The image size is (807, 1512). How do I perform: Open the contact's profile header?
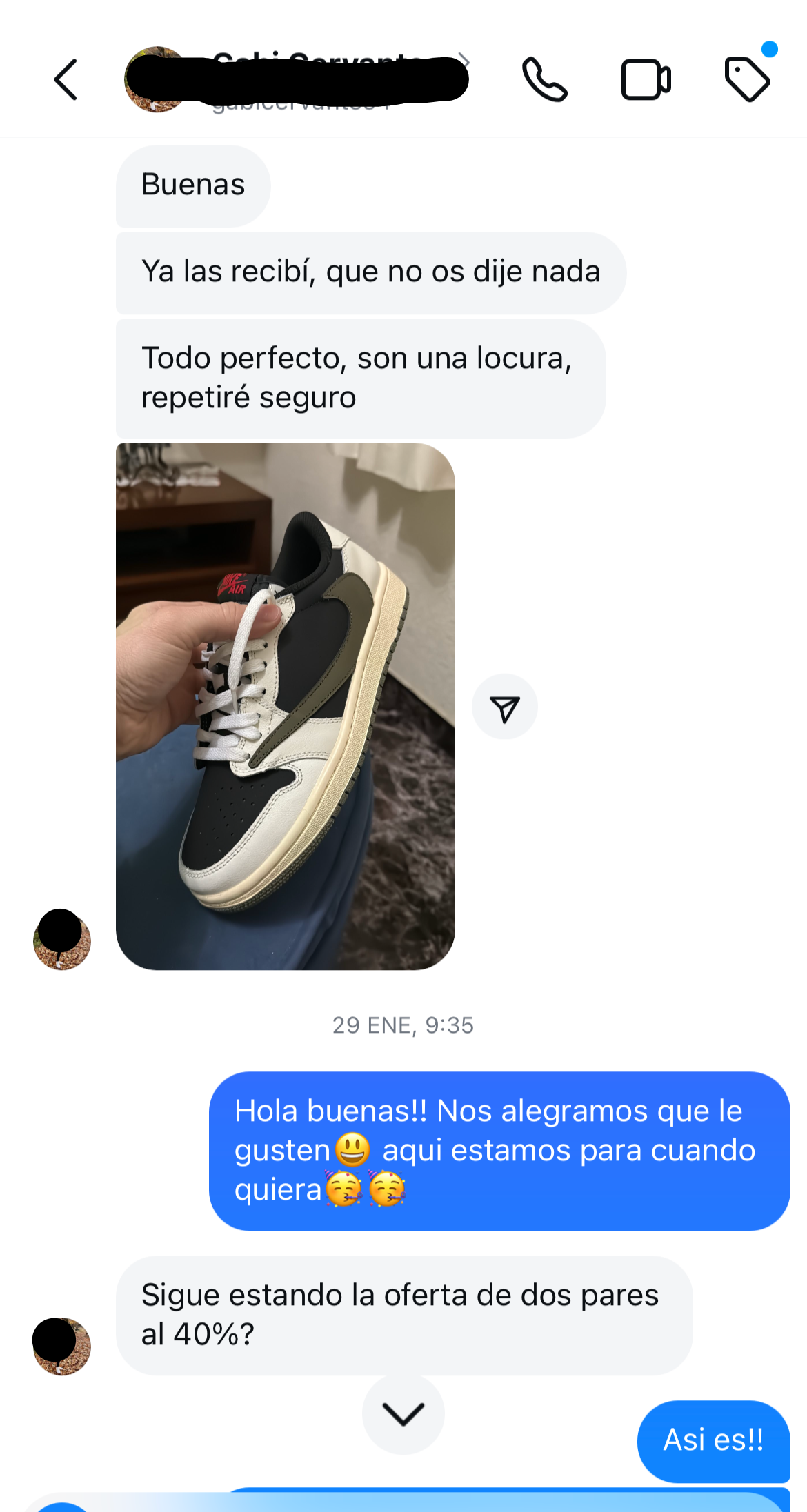[297, 80]
